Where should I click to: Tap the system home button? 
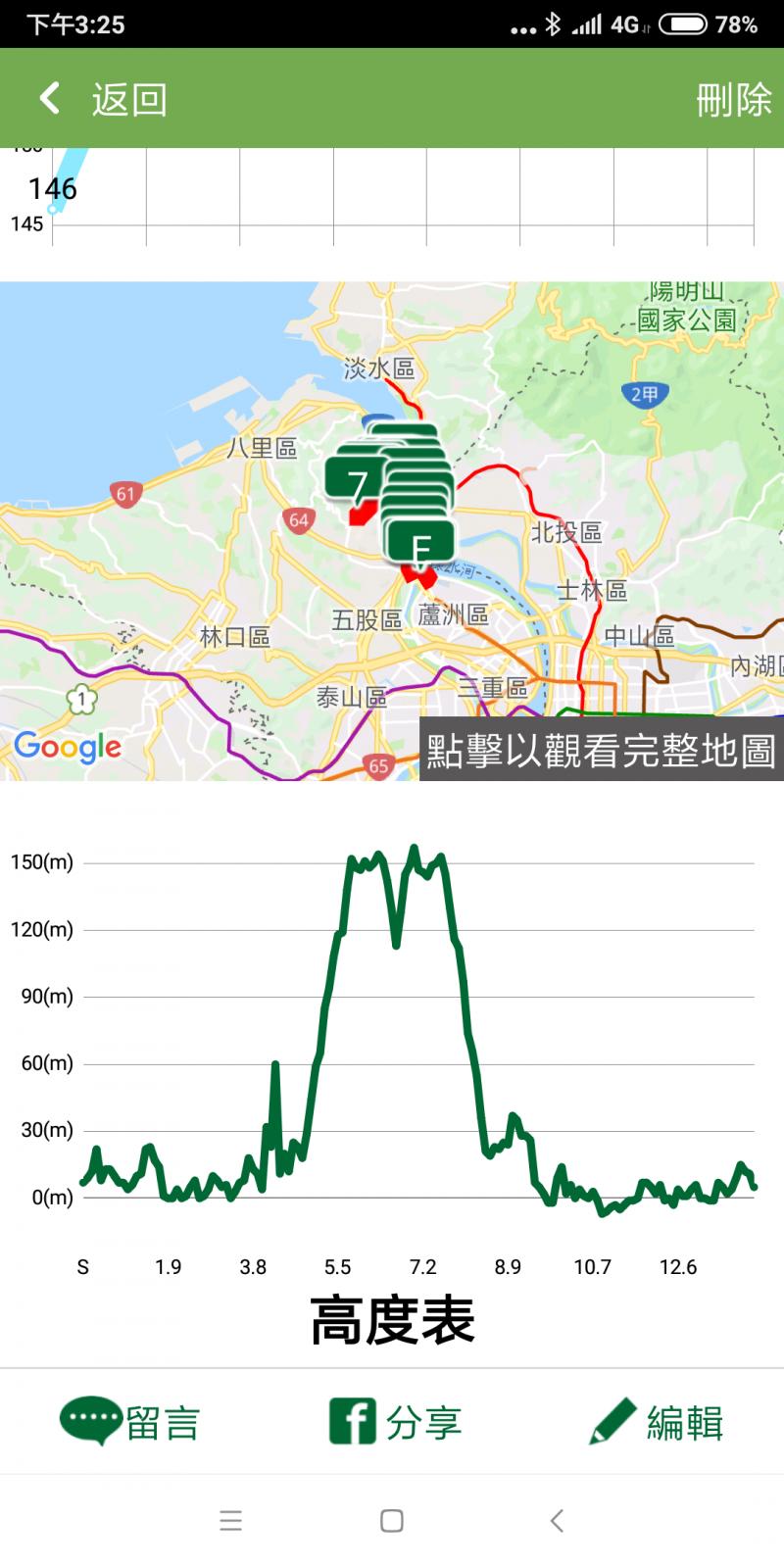coord(392,1521)
